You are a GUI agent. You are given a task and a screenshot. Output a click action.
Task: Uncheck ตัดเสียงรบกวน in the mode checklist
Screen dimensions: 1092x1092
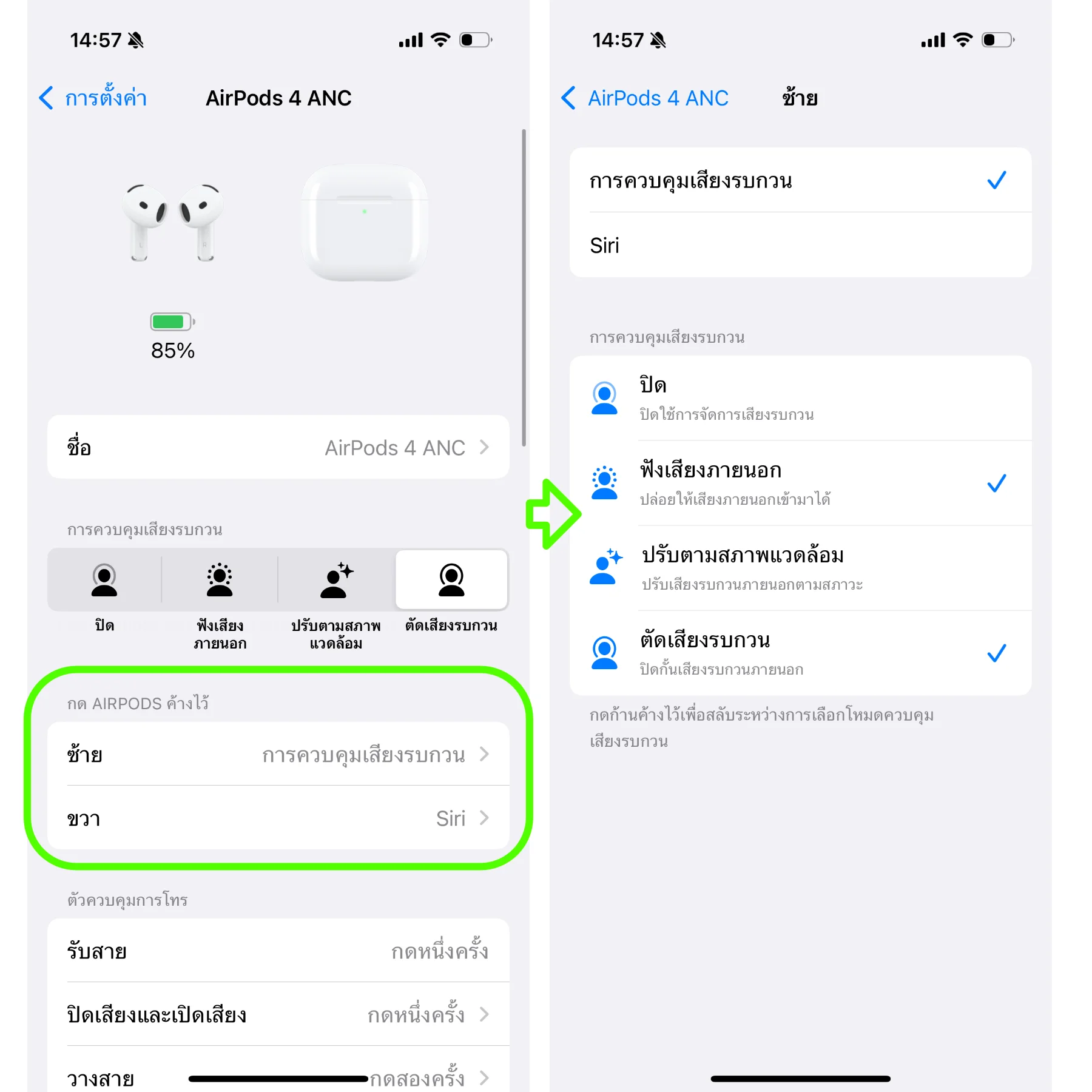point(800,653)
